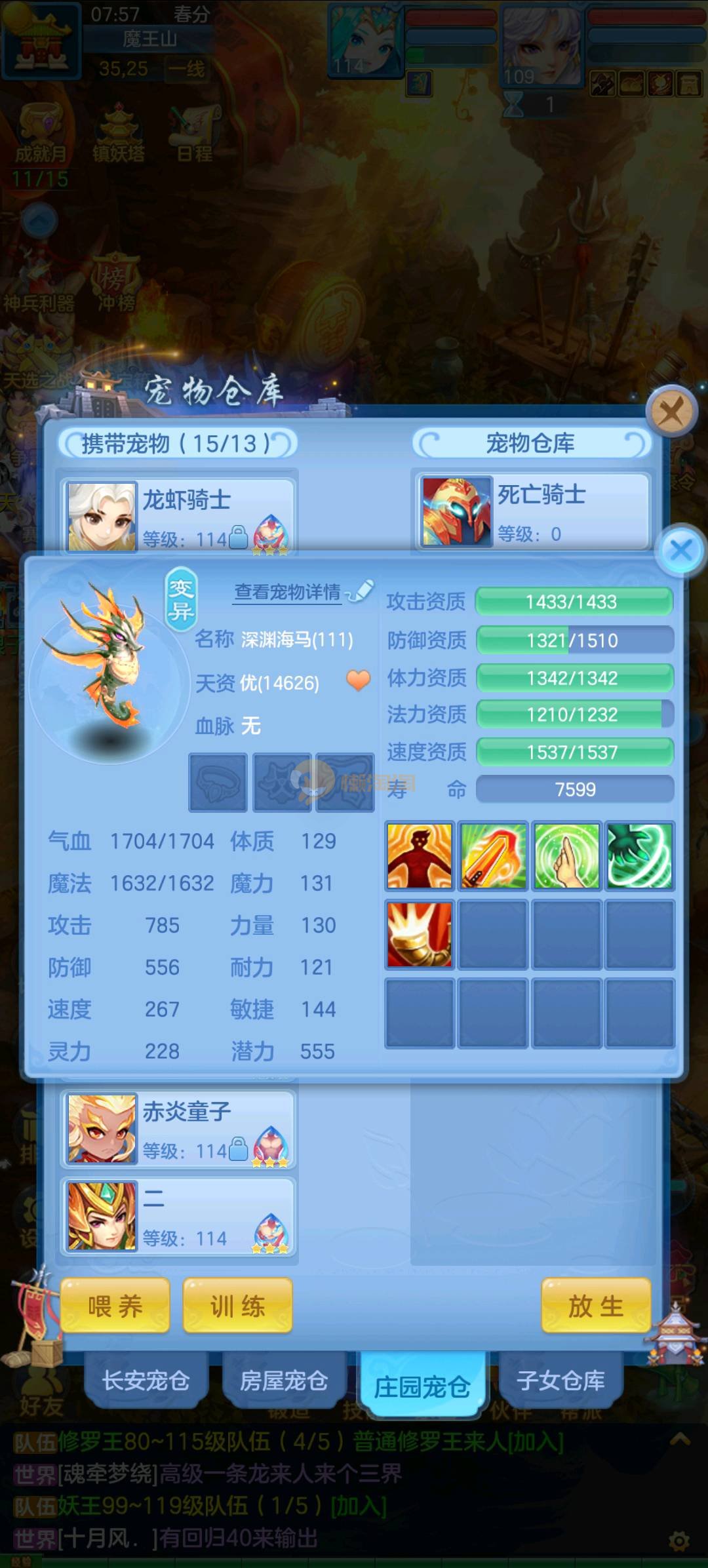Viewport: 708px width, 1568px height.
Task: View the flaming sword skill icon
Action: coord(493,856)
